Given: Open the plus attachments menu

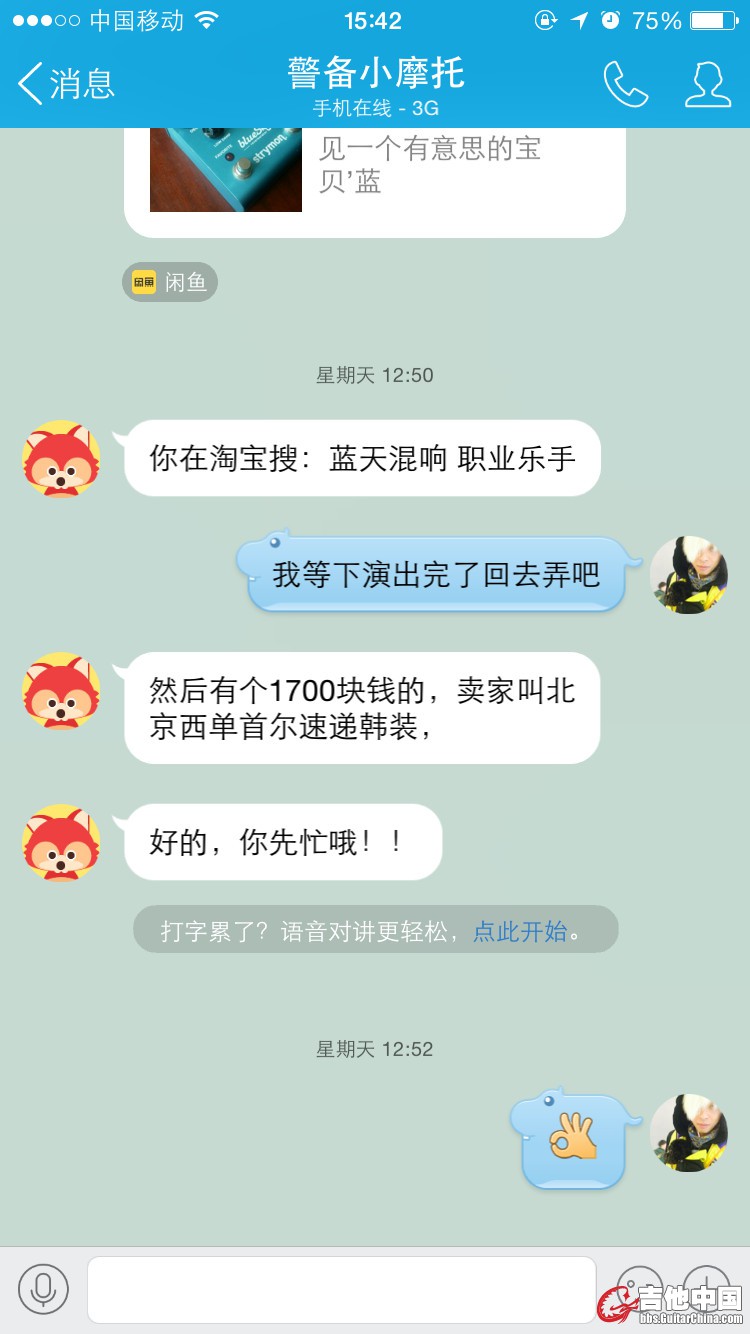Looking at the screenshot, I should pos(708,1286).
